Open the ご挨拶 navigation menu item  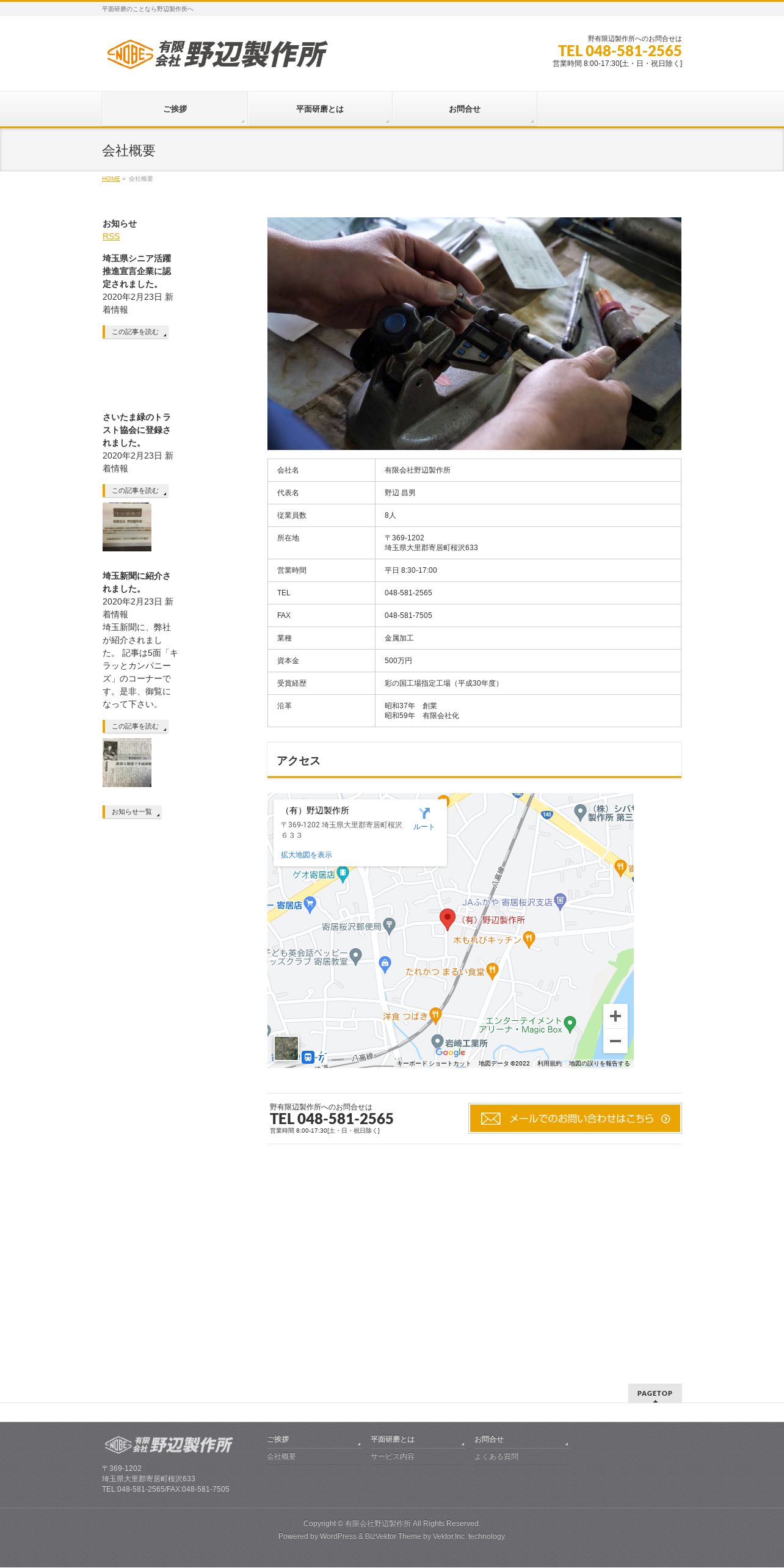(175, 109)
